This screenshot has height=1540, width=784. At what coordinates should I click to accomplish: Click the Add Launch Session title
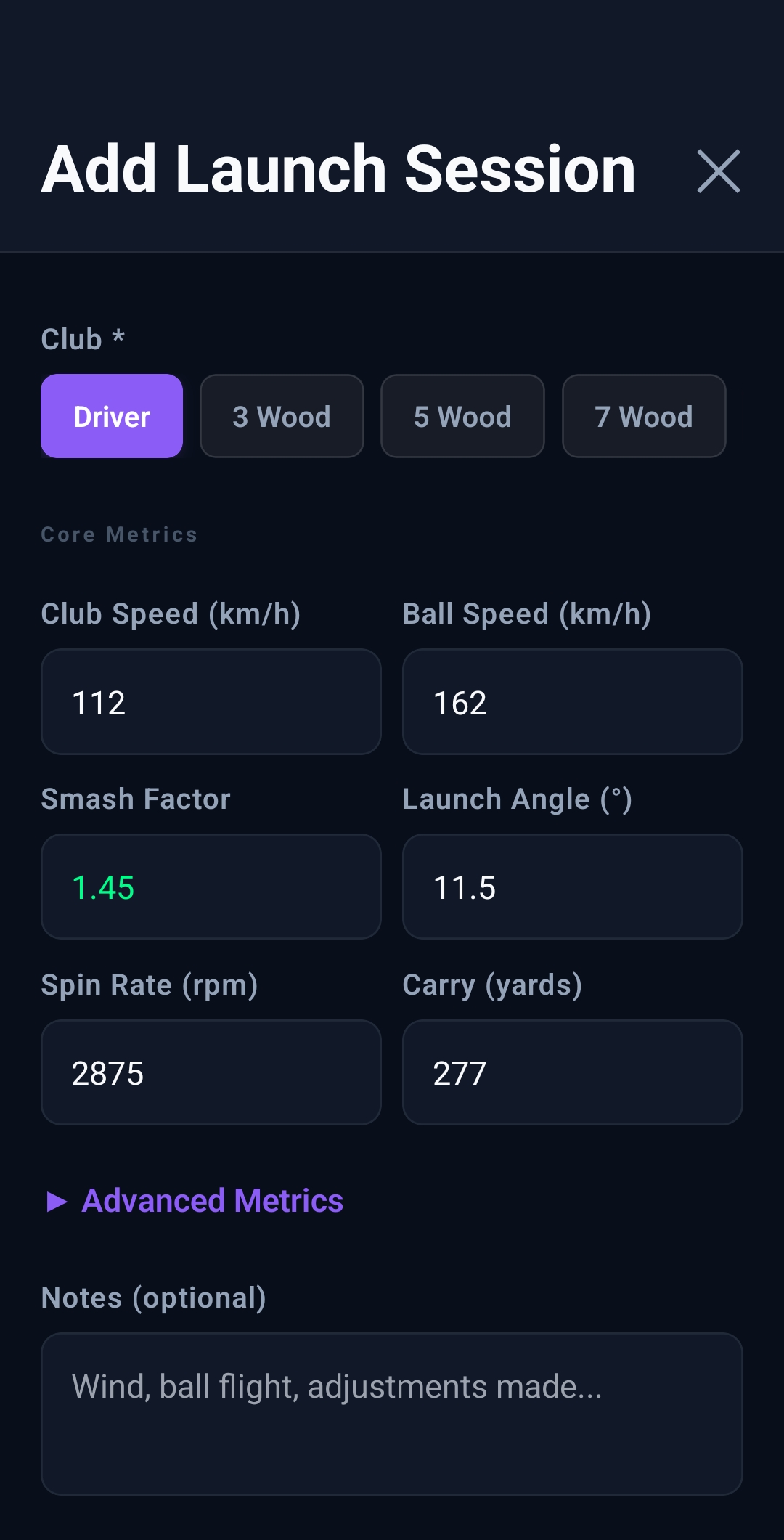coord(338,170)
